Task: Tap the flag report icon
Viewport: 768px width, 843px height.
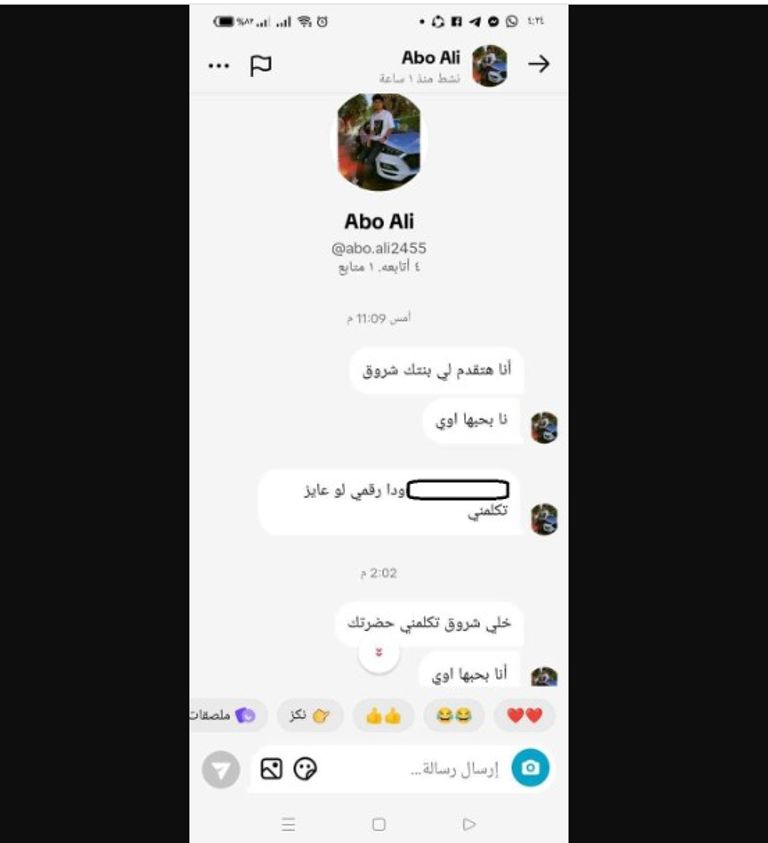Action: (260, 66)
